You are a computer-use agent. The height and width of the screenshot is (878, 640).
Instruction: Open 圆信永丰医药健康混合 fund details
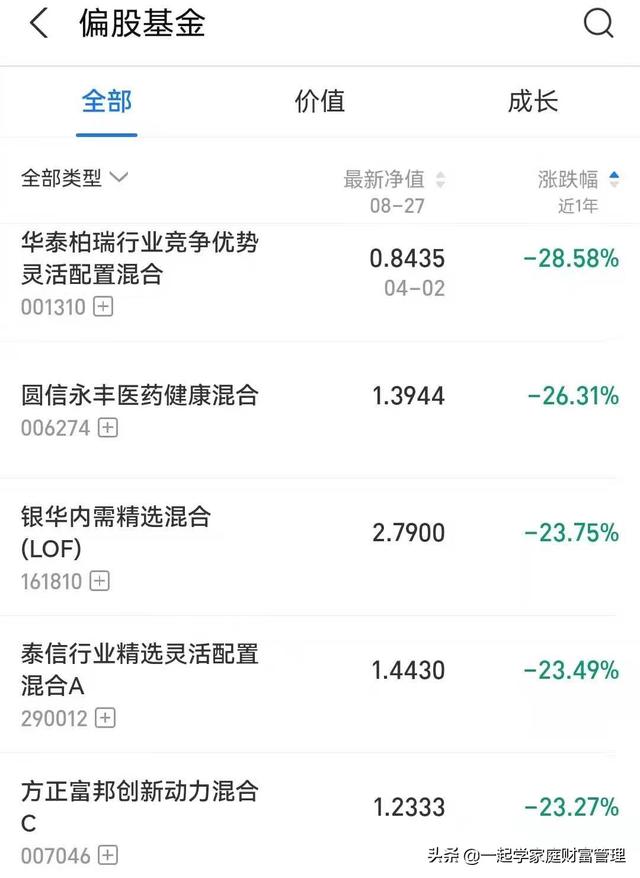[140, 395]
